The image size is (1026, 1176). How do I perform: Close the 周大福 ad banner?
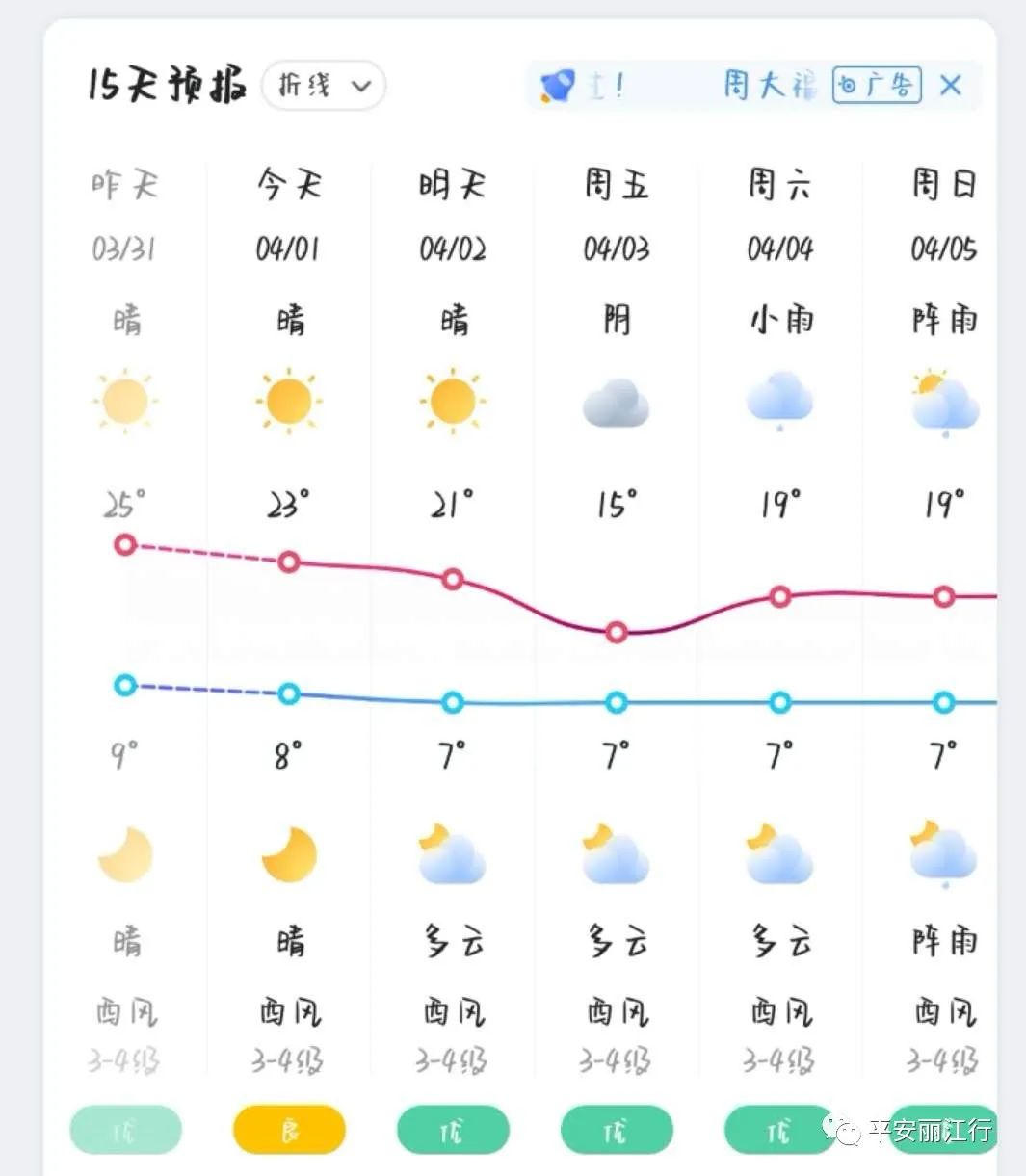[x=951, y=86]
